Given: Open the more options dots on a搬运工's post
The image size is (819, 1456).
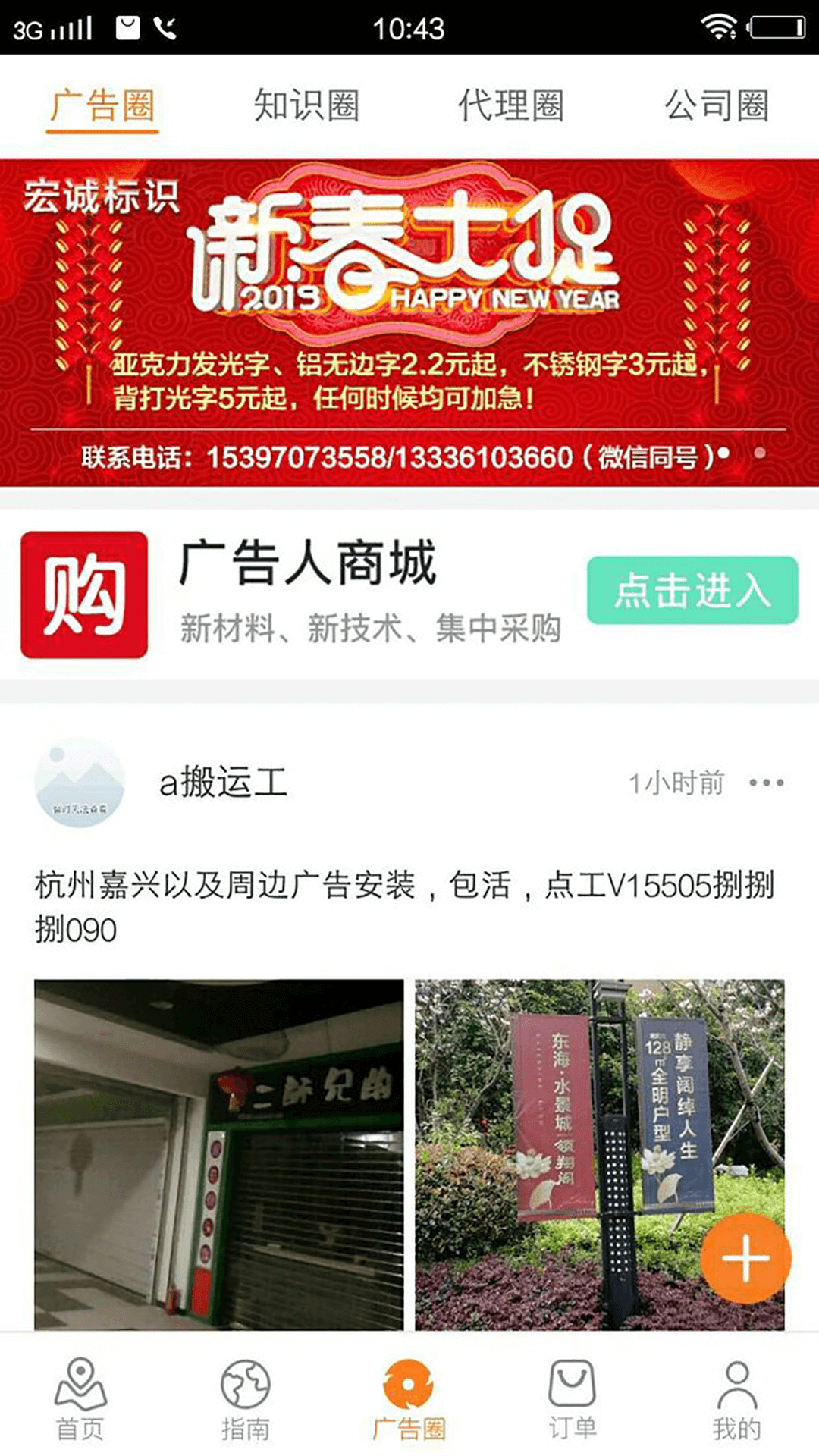Looking at the screenshot, I should (767, 783).
